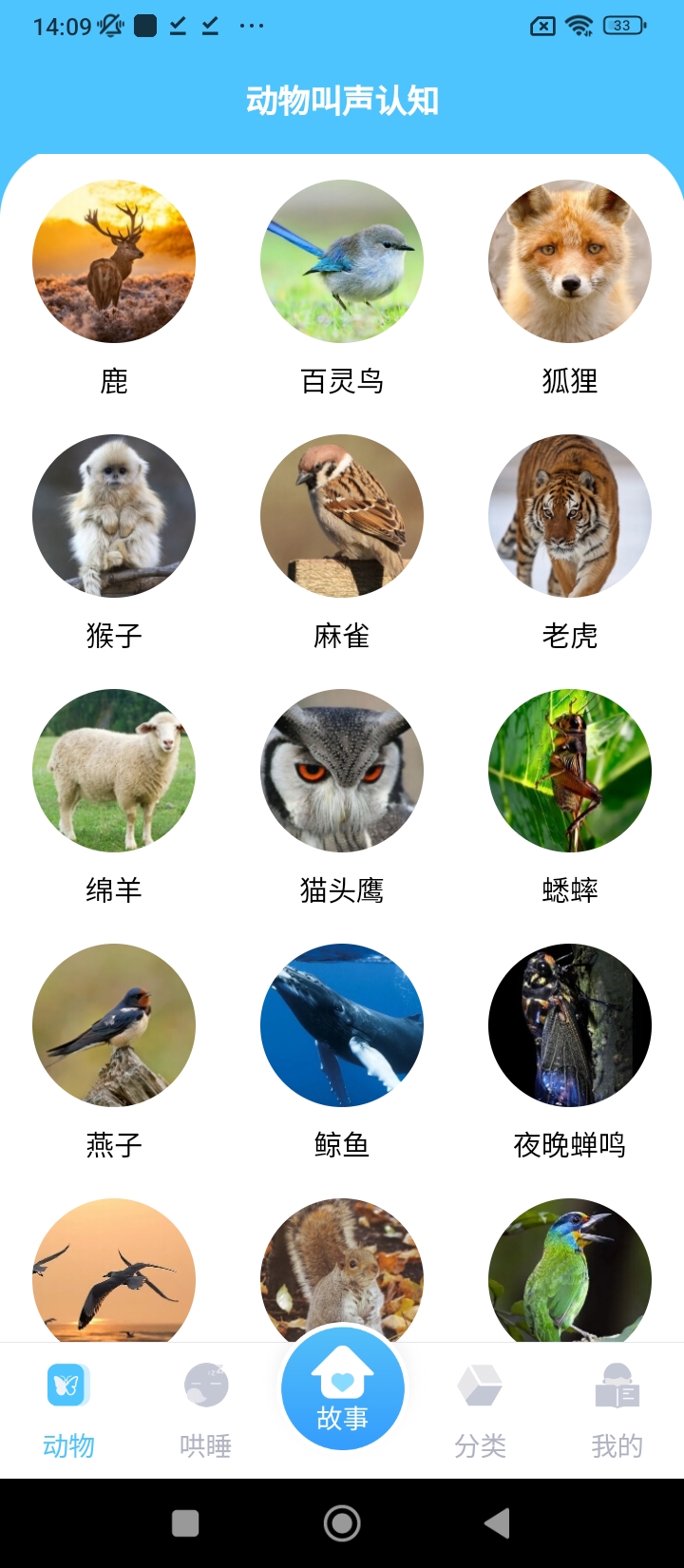Viewport: 684px width, 1568px height.
Task: Tap the 麻雀 (sparrow) tile
Action: click(342, 516)
